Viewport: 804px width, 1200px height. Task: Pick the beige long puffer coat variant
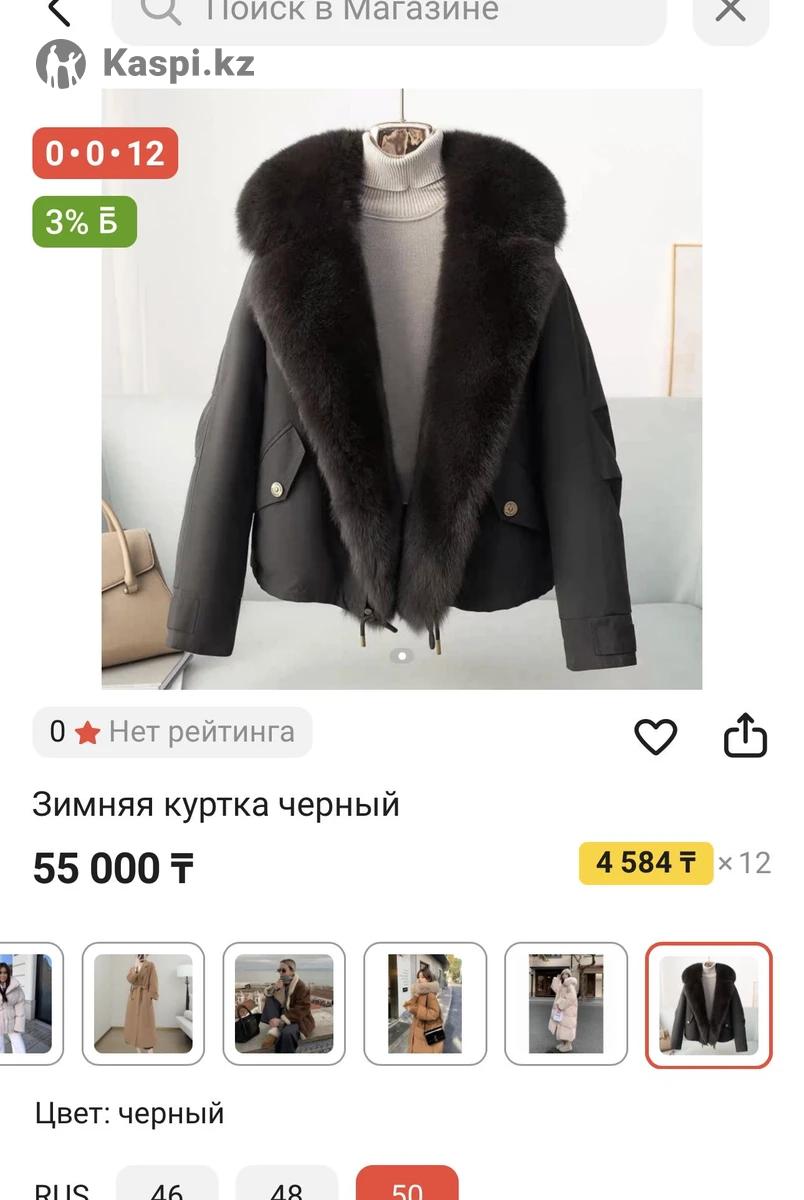[x=566, y=1003]
